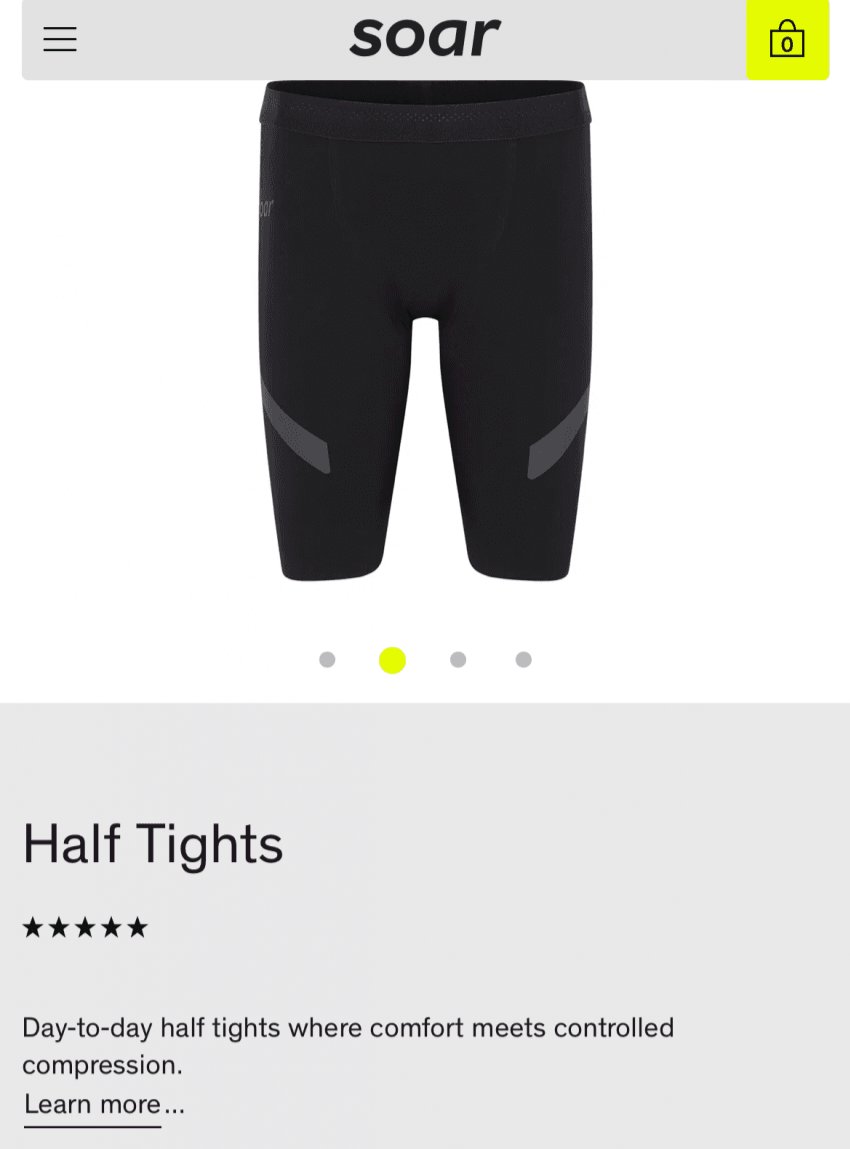Open the shopping bag
The width and height of the screenshot is (850, 1149).
(787, 40)
